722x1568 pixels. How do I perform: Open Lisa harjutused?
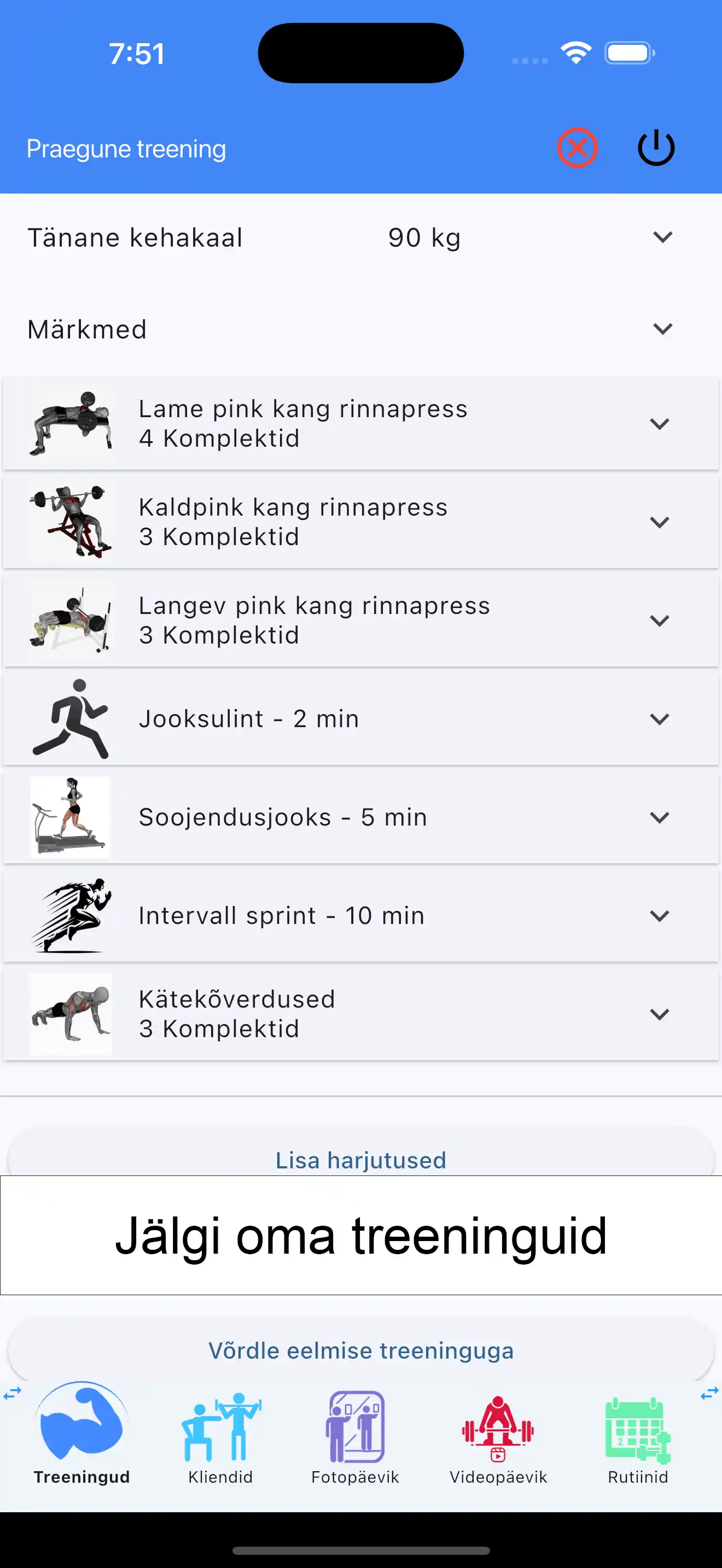[x=361, y=1160]
